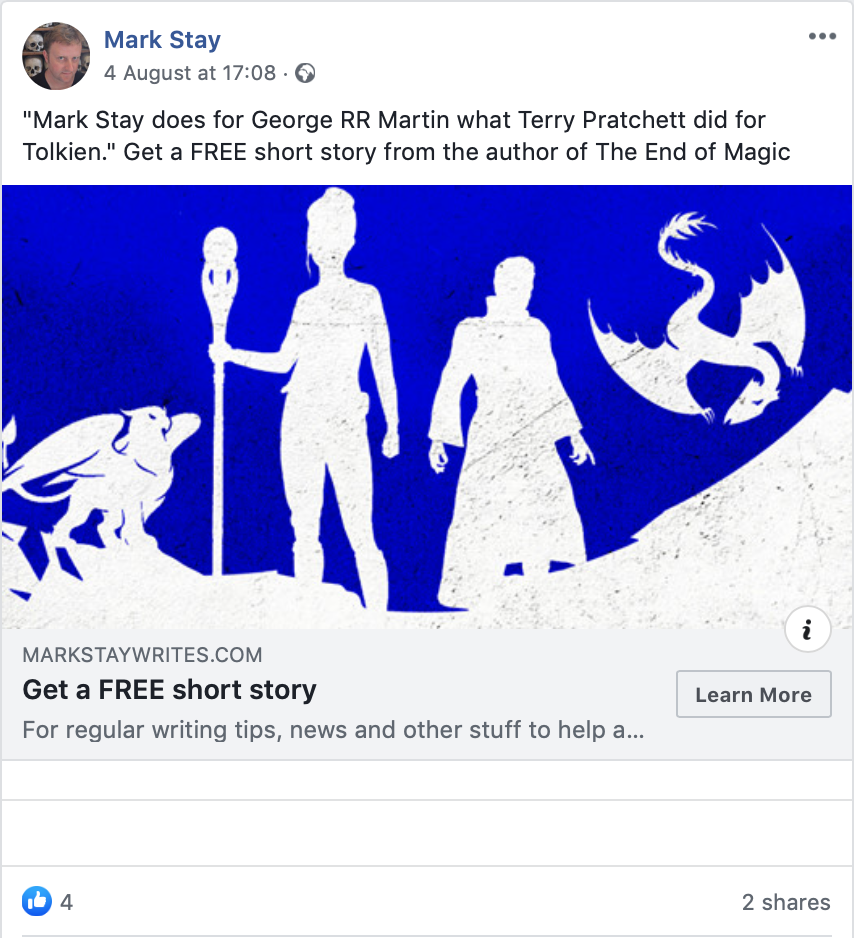Viewport: 854px width, 938px height.
Task: Tap the Learn More button
Action: coord(753,694)
